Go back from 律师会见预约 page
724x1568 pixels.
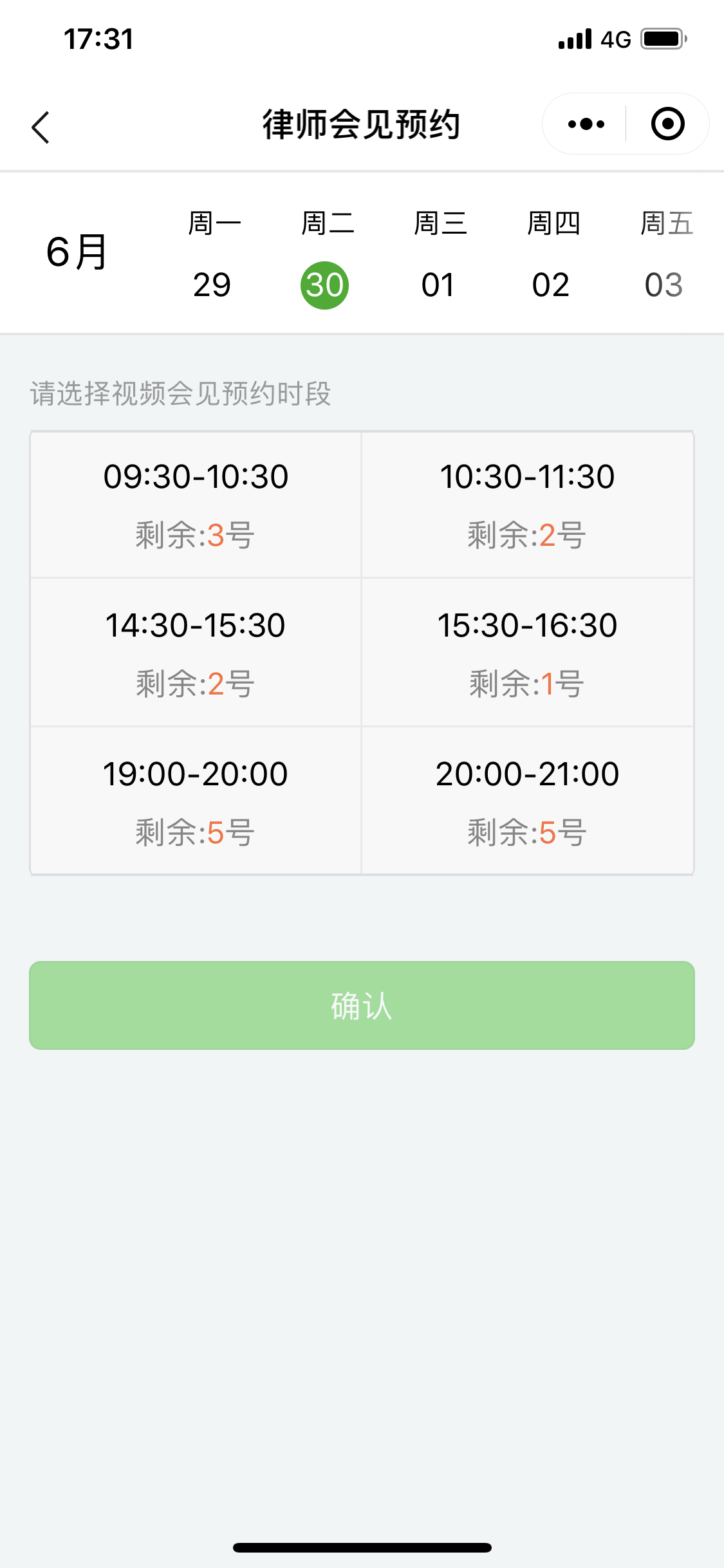pos(41,127)
